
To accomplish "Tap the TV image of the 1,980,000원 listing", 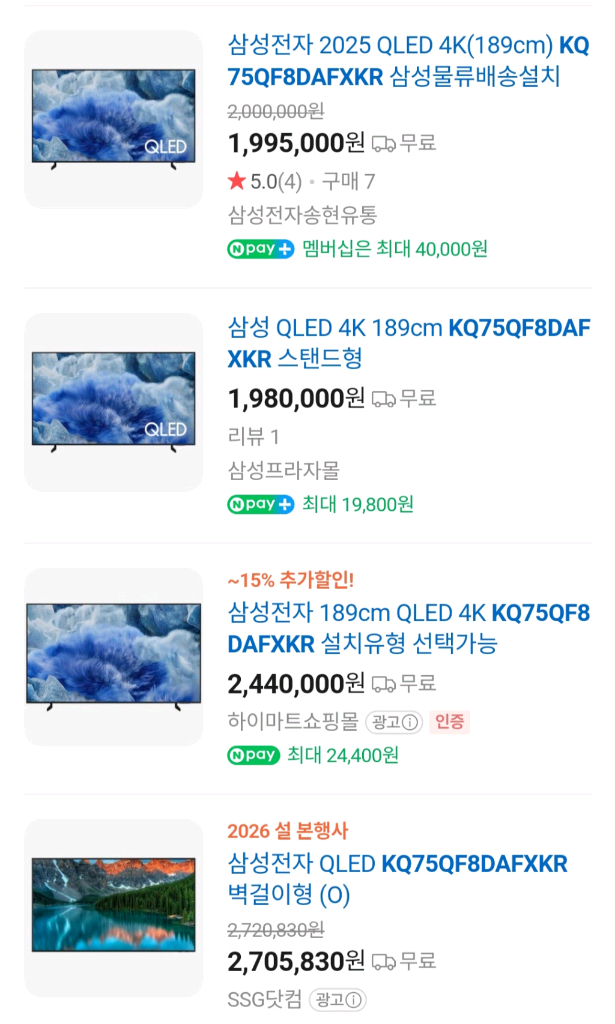I will 113,402.
